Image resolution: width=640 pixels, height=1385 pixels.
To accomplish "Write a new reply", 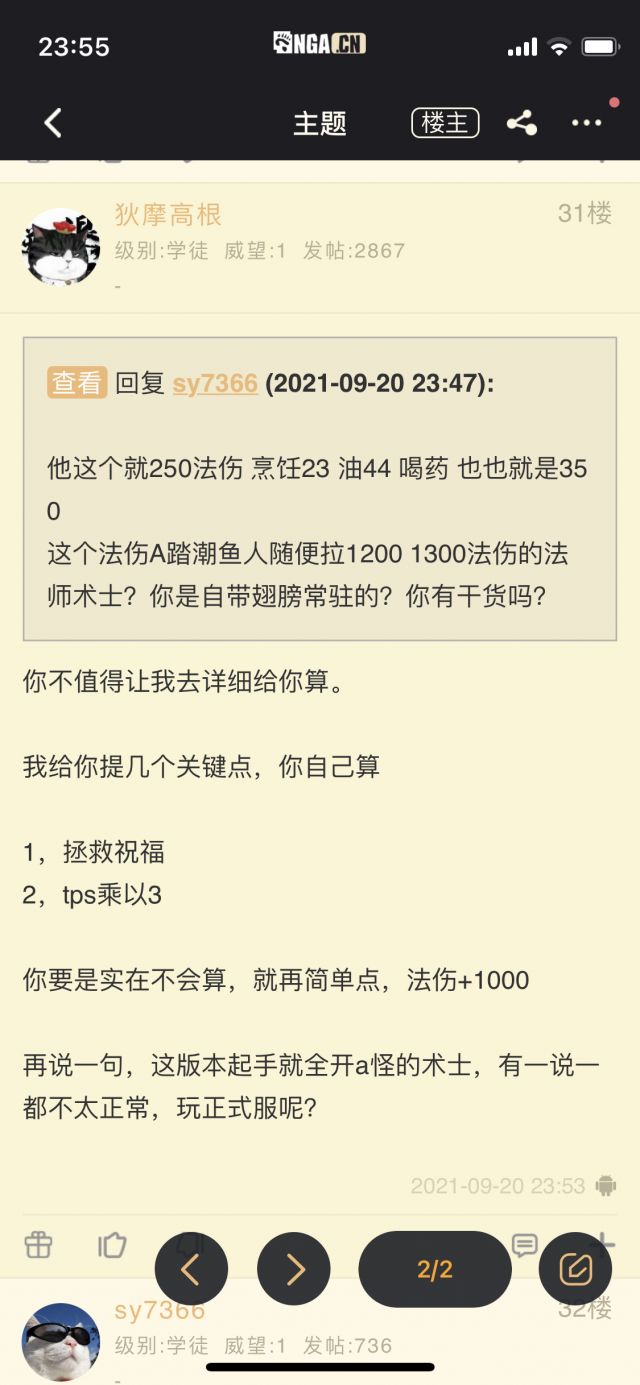I will click(575, 1269).
